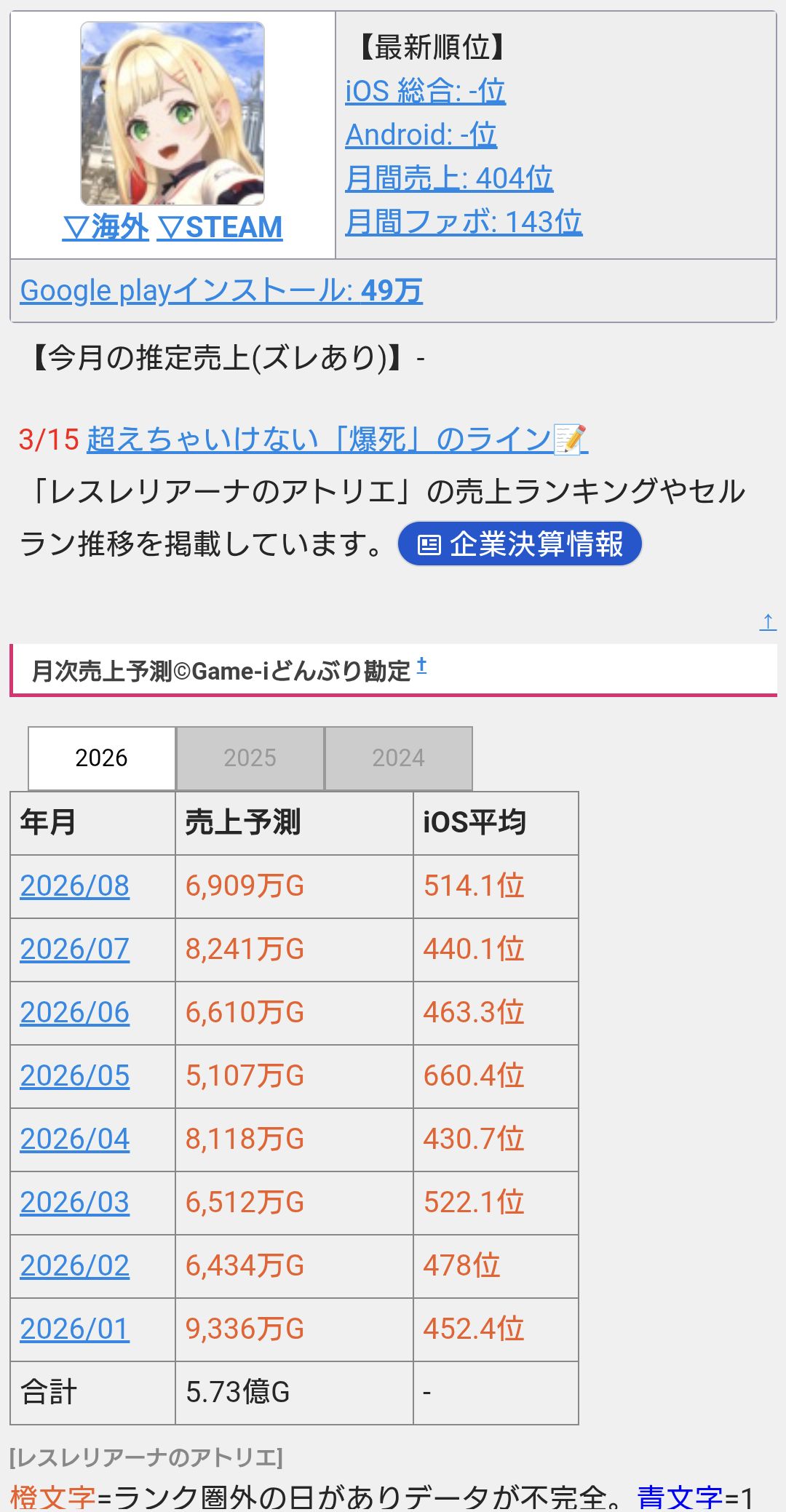Image resolution: width=786 pixels, height=1512 pixels.
Task: Open the 2026/01 monthly details
Action: pos(75,1329)
